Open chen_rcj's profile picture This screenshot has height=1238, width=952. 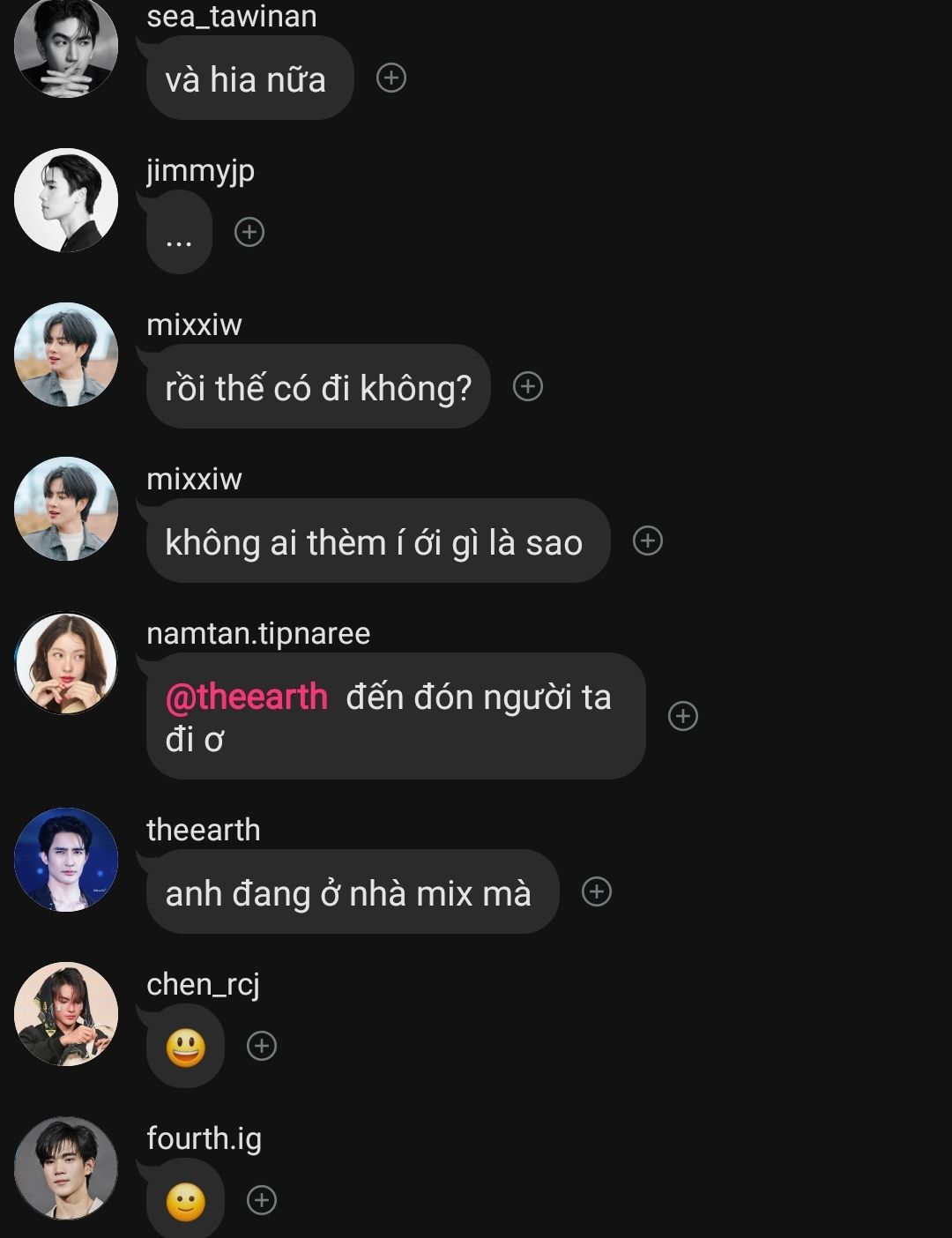pyautogui.click(x=66, y=1014)
